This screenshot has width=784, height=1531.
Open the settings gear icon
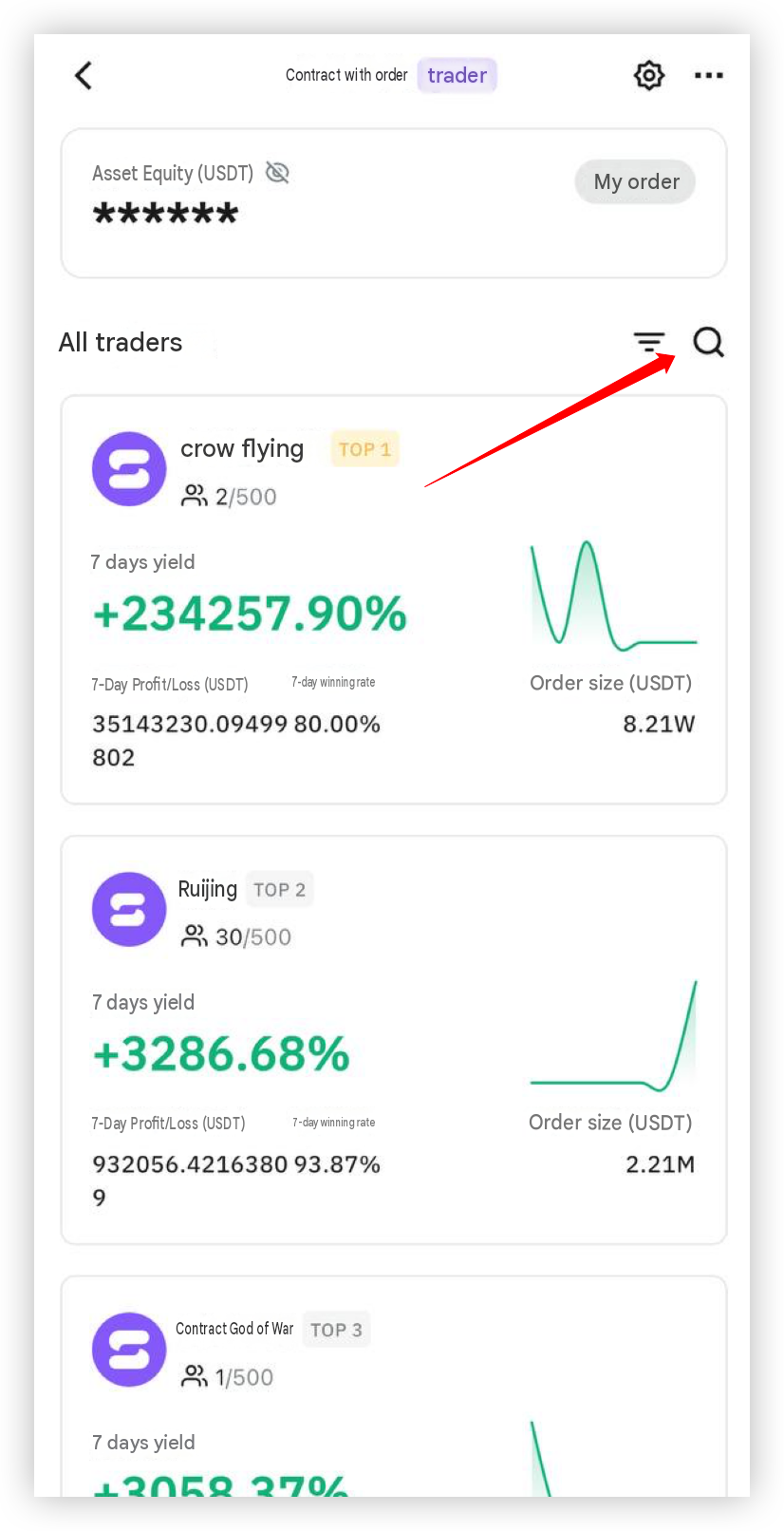point(649,75)
